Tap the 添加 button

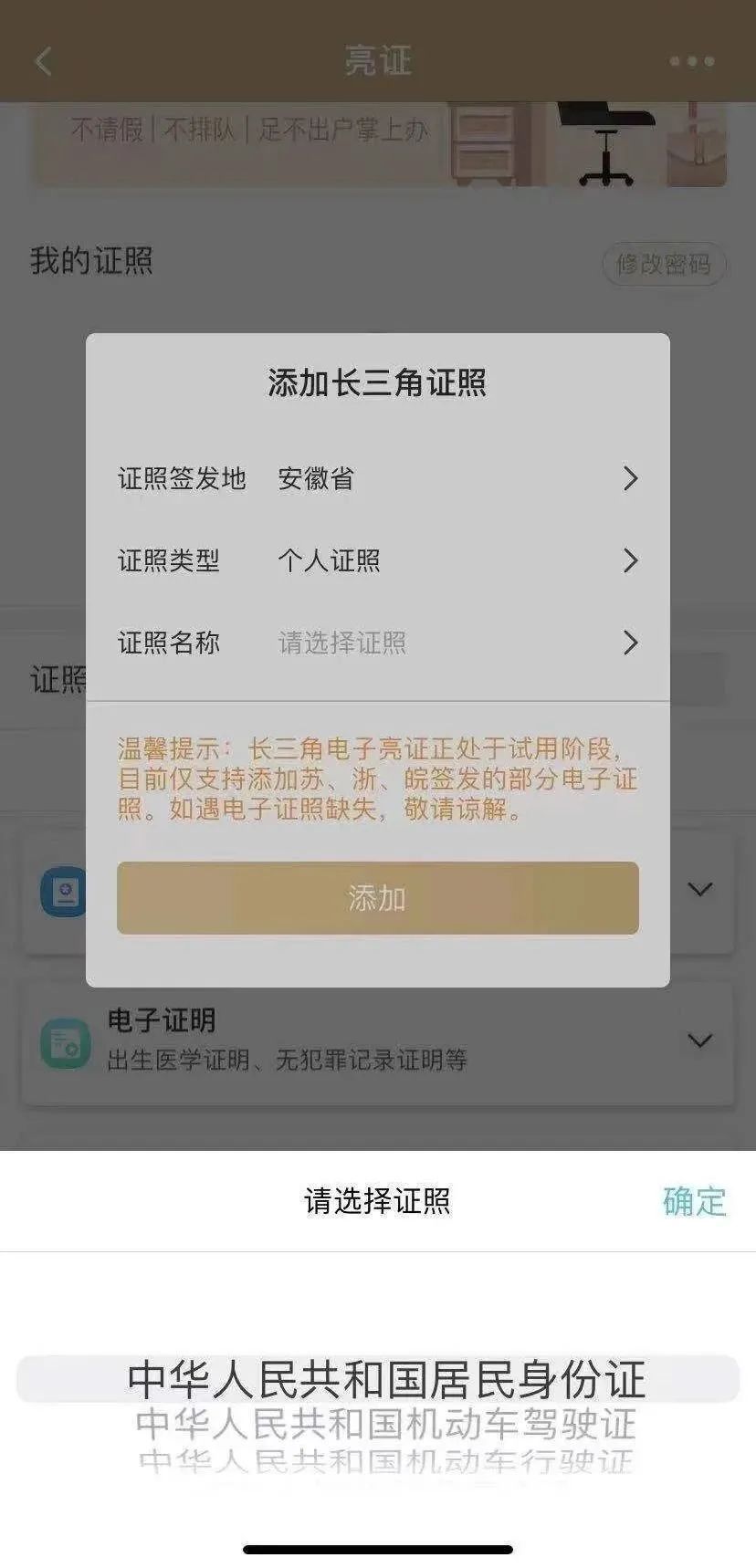pos(377,898)
